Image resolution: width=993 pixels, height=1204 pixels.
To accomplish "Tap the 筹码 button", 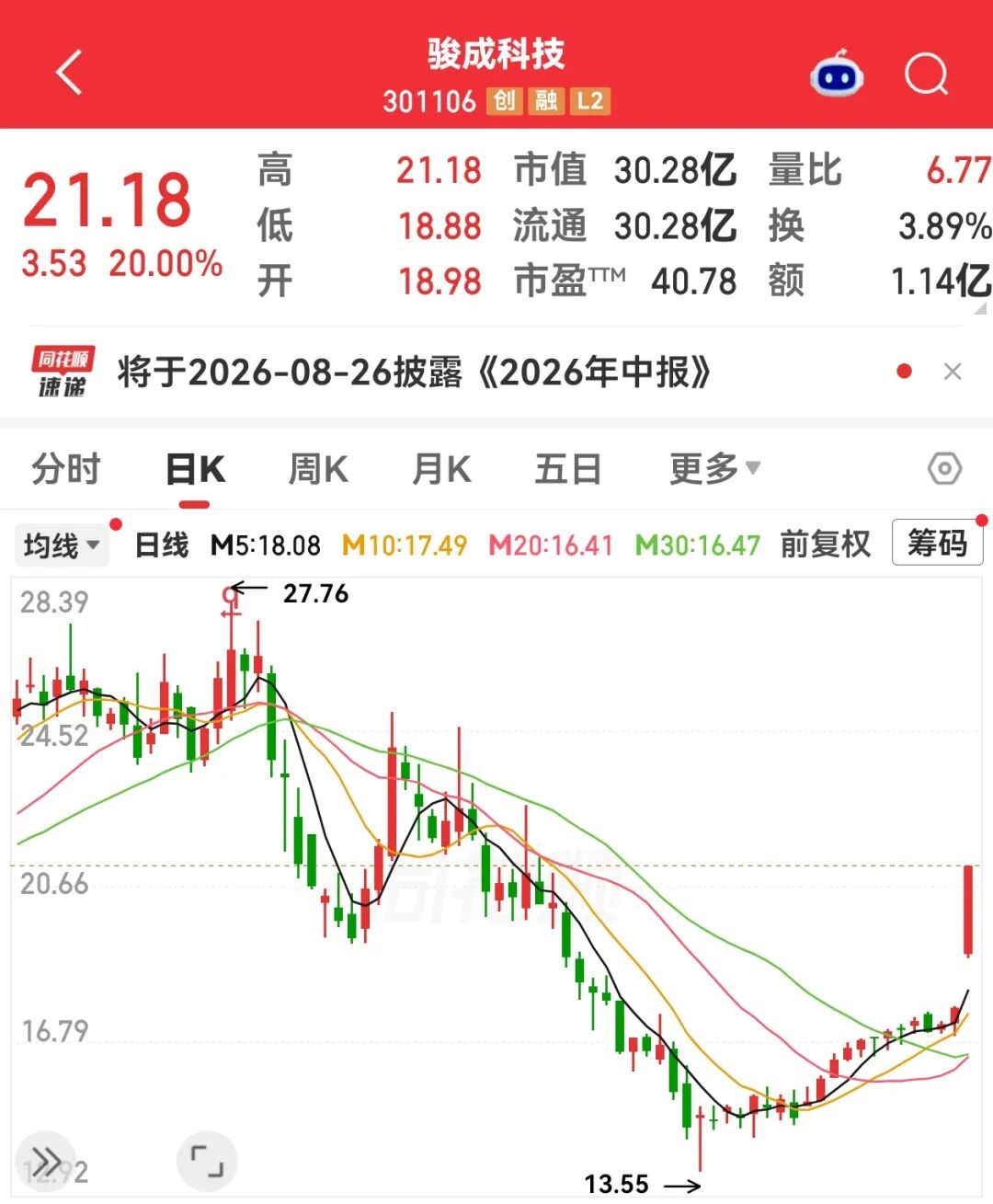I will click(x=937, y=543).
